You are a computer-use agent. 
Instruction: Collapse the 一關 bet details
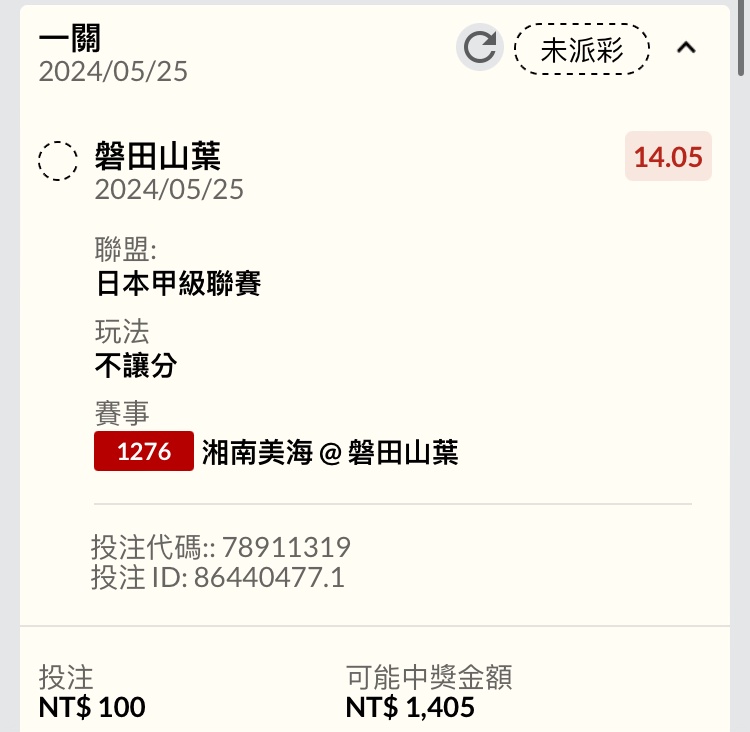pos(686,48)
